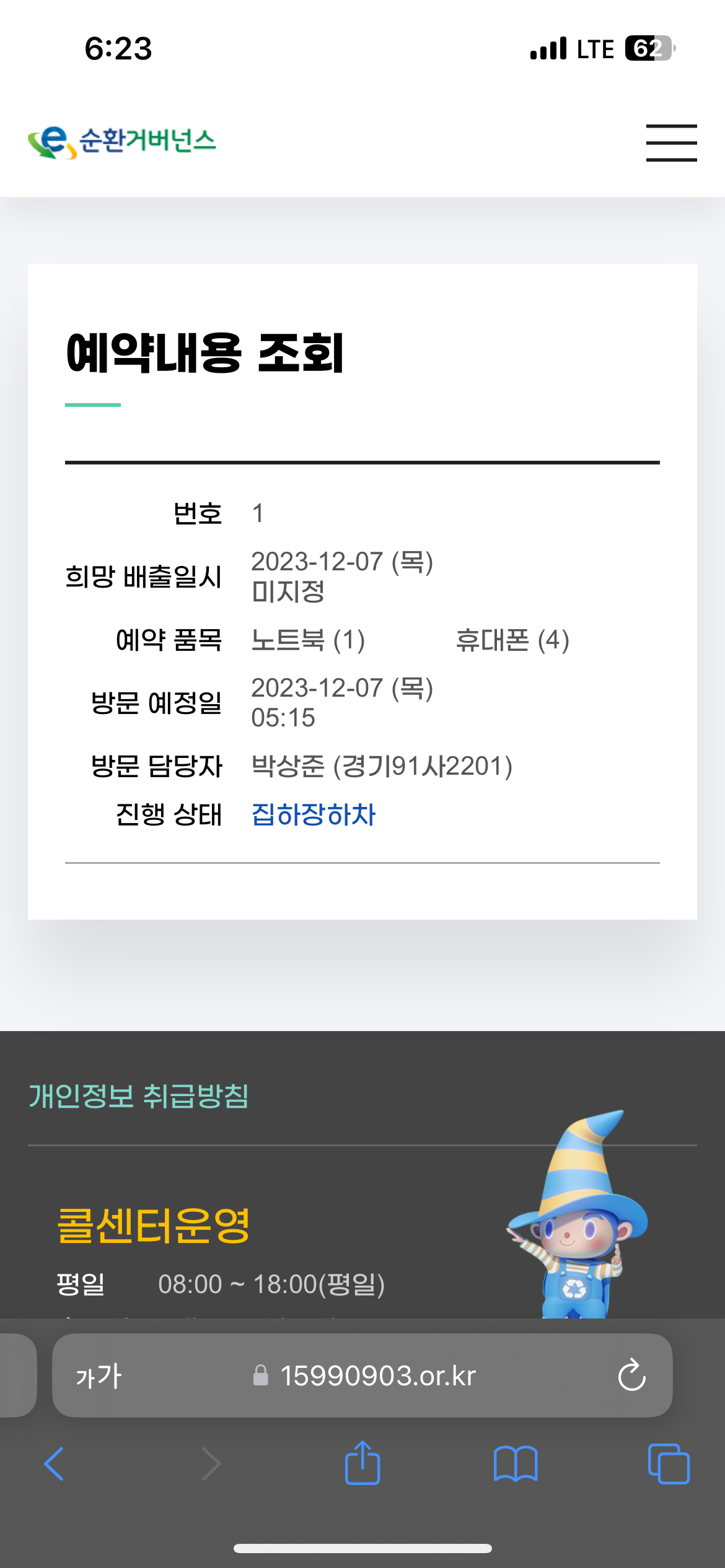Screen dimensions: 725x1568
Task: Open the 집하장하차 status link
Action: [x=313, y=814]
